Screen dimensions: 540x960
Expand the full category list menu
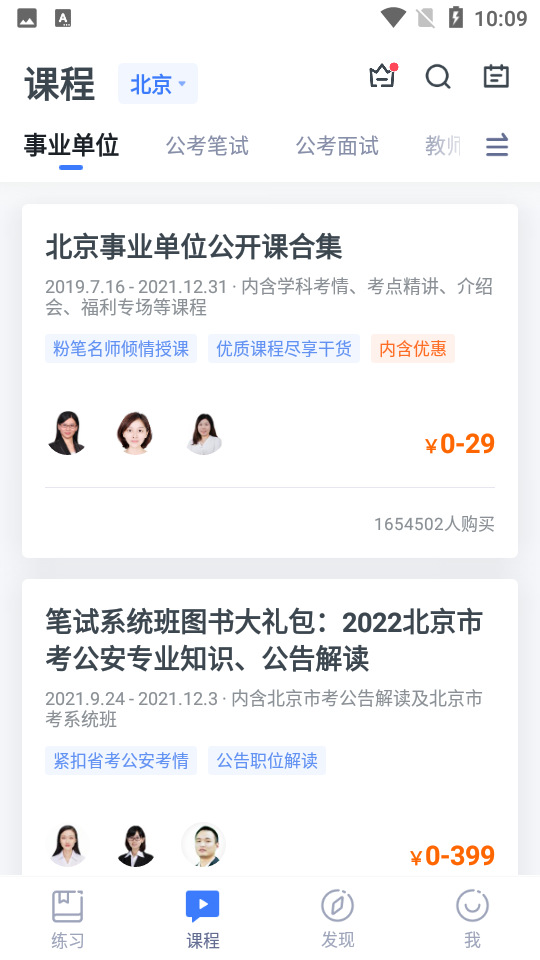497,146
